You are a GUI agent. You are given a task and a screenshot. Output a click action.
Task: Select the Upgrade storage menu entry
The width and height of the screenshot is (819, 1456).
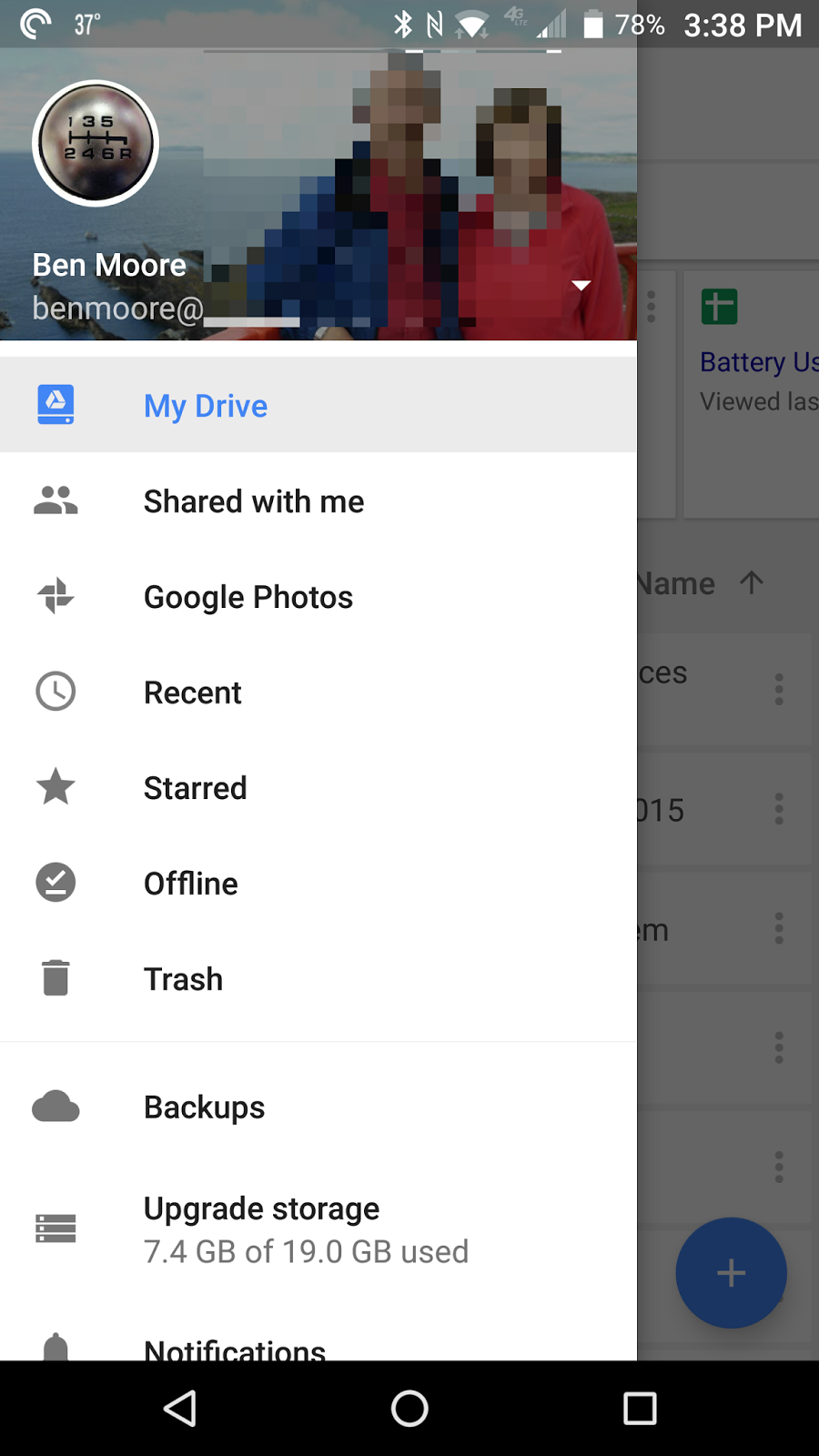click(261, 1208)
